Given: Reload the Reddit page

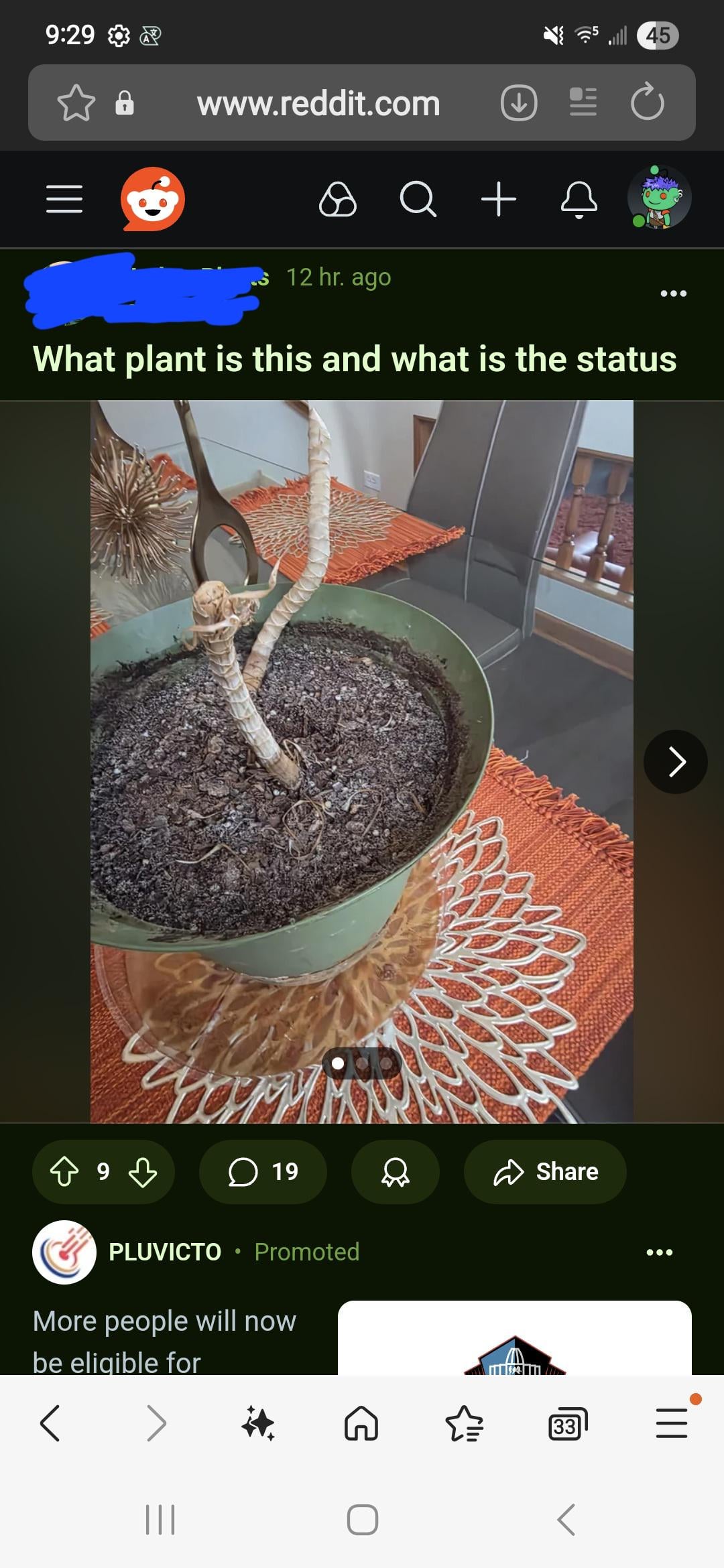Looking at the screenshot, I should (x=647, y=102).
